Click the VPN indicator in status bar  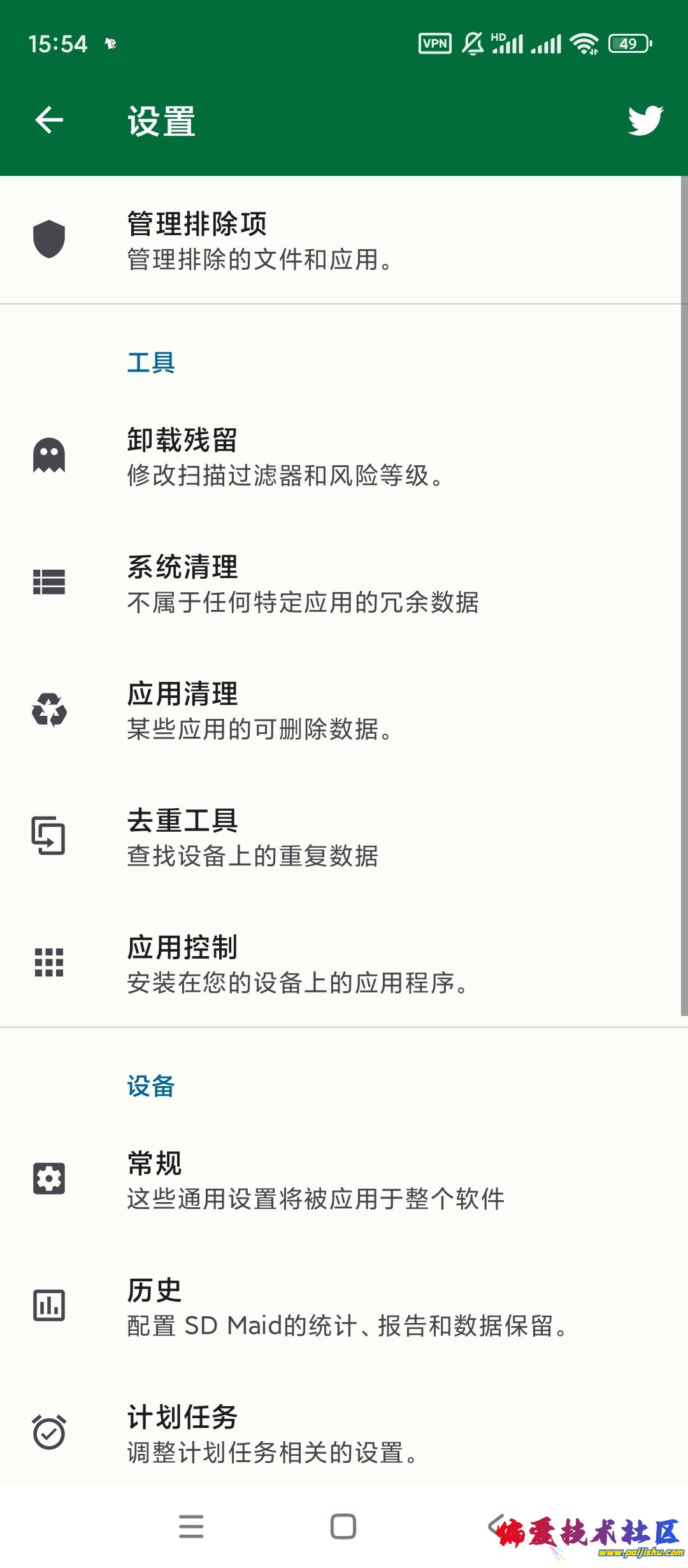(434, 41)
